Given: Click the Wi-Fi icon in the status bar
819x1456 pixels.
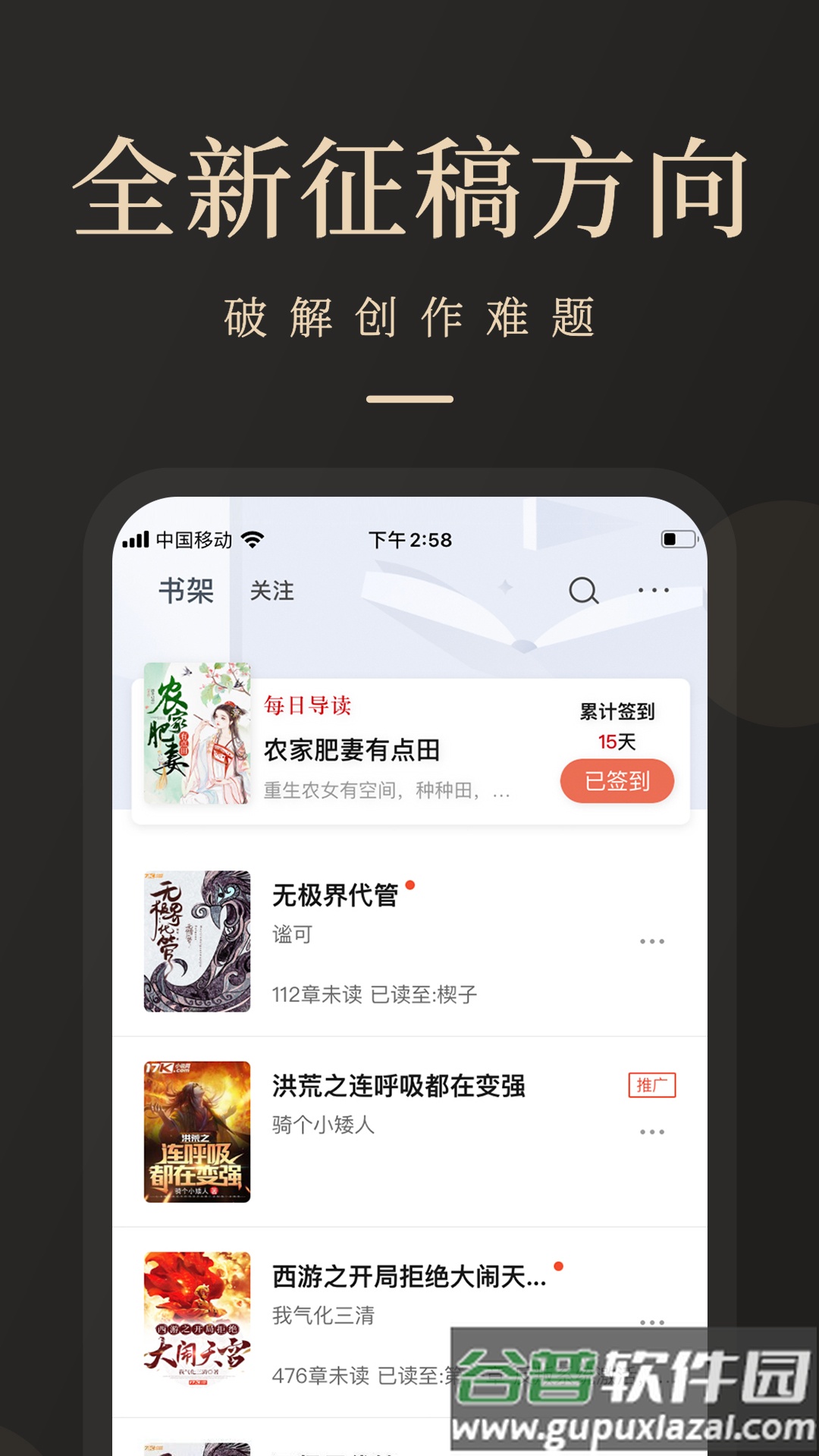Looking at the screenshot, I should [x=250, y=538].
